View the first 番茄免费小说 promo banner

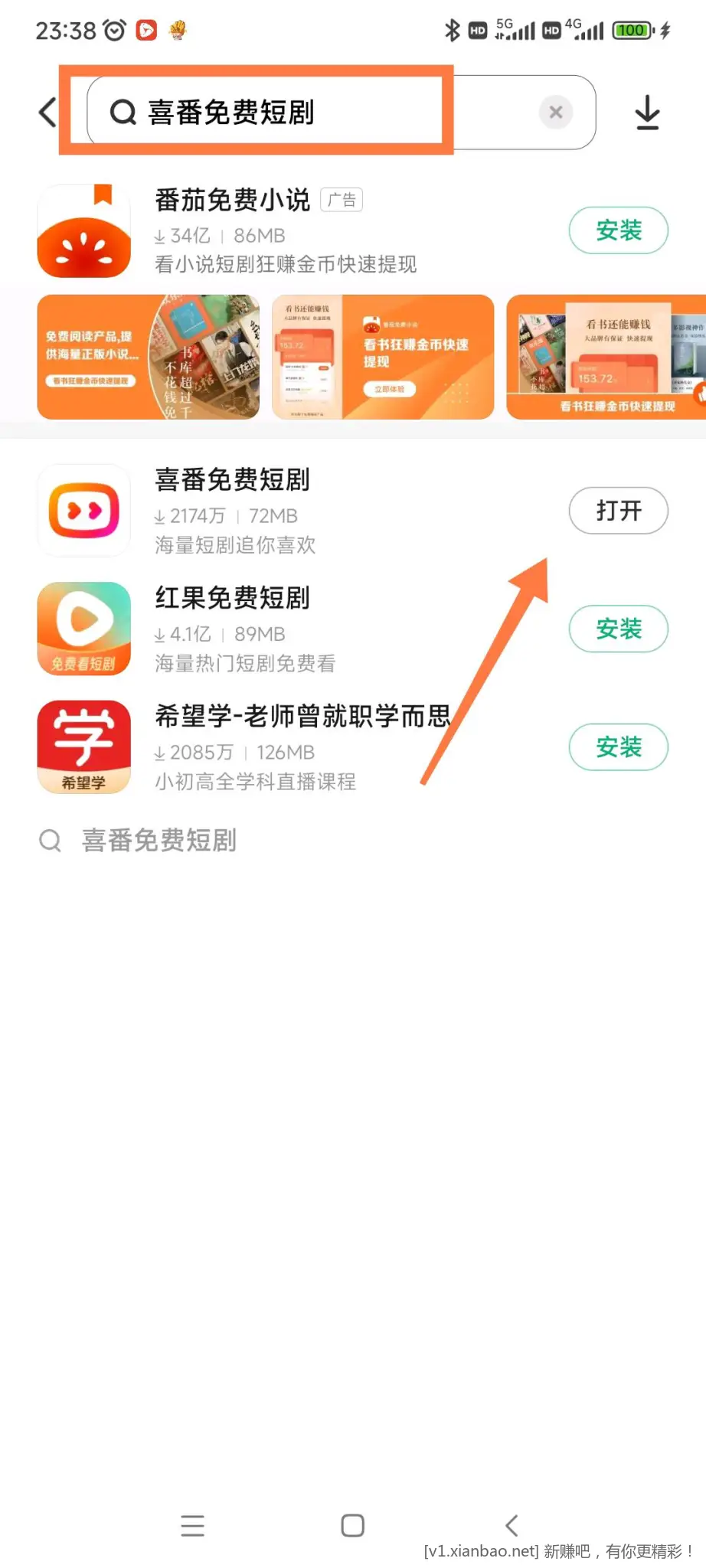coord(148,357)
